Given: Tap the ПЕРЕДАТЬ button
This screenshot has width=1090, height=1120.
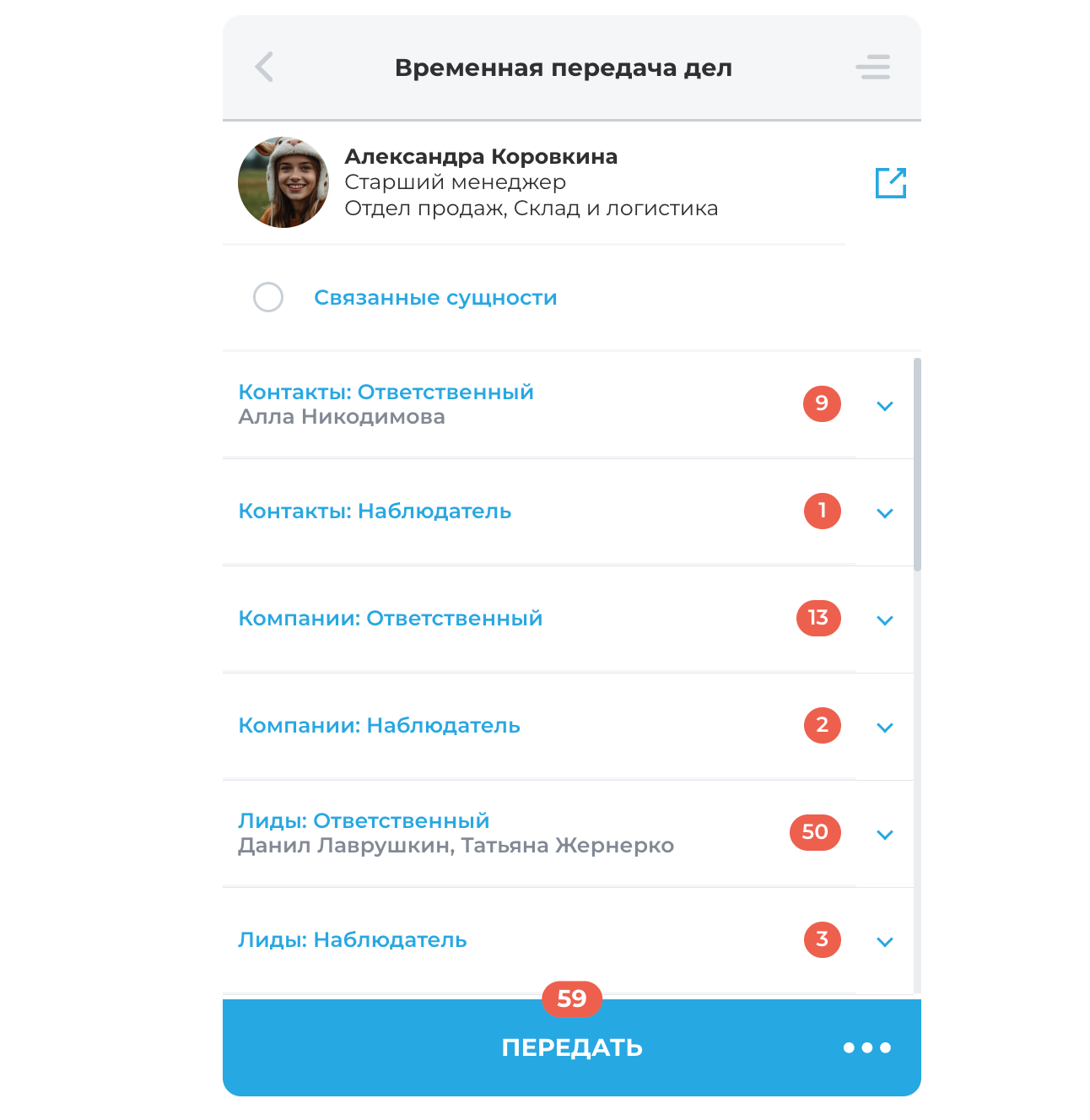Looking at the screenshot, I should coord(572,1047).
